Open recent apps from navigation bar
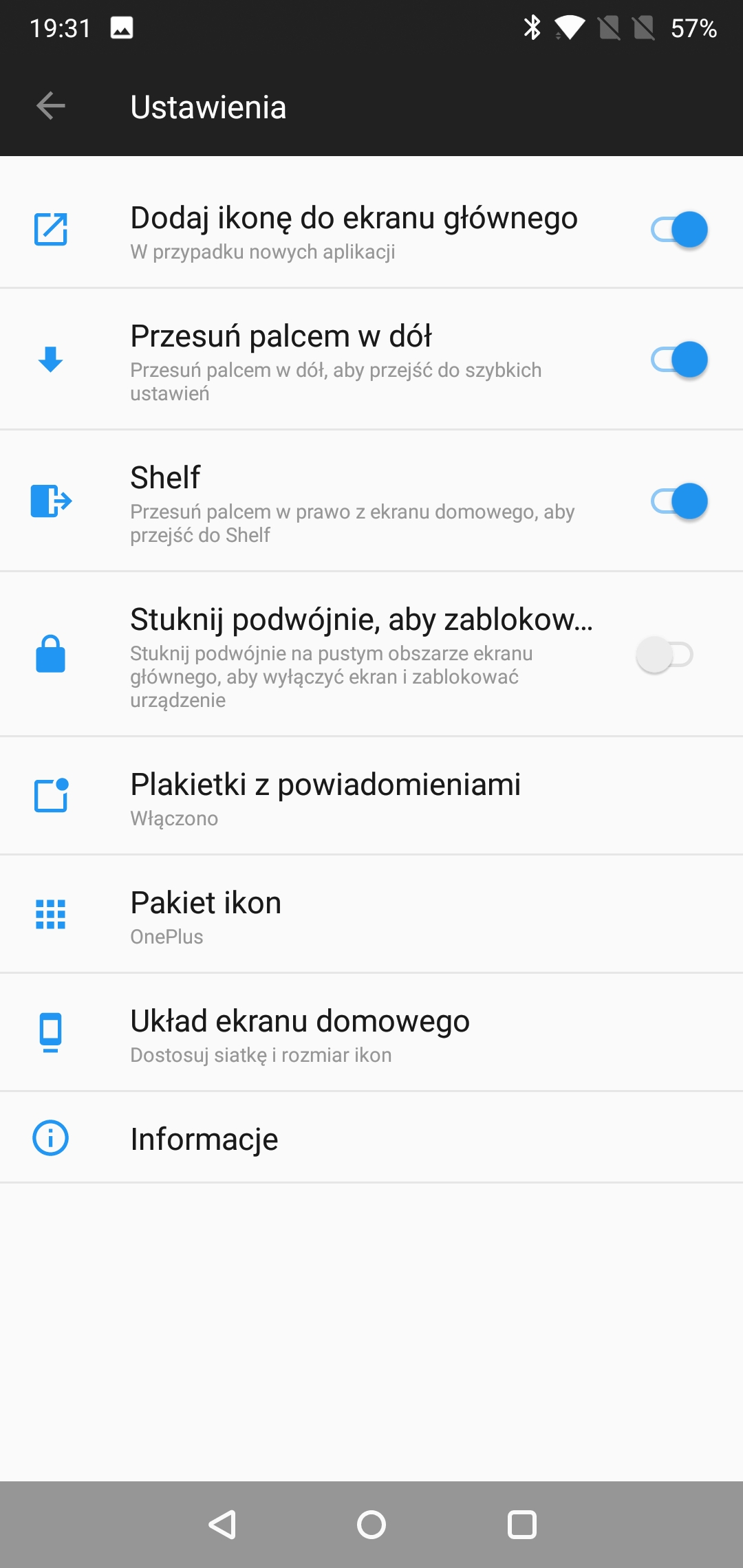The height and width of the screenshot is (1568, 743). coord(522,1525)
